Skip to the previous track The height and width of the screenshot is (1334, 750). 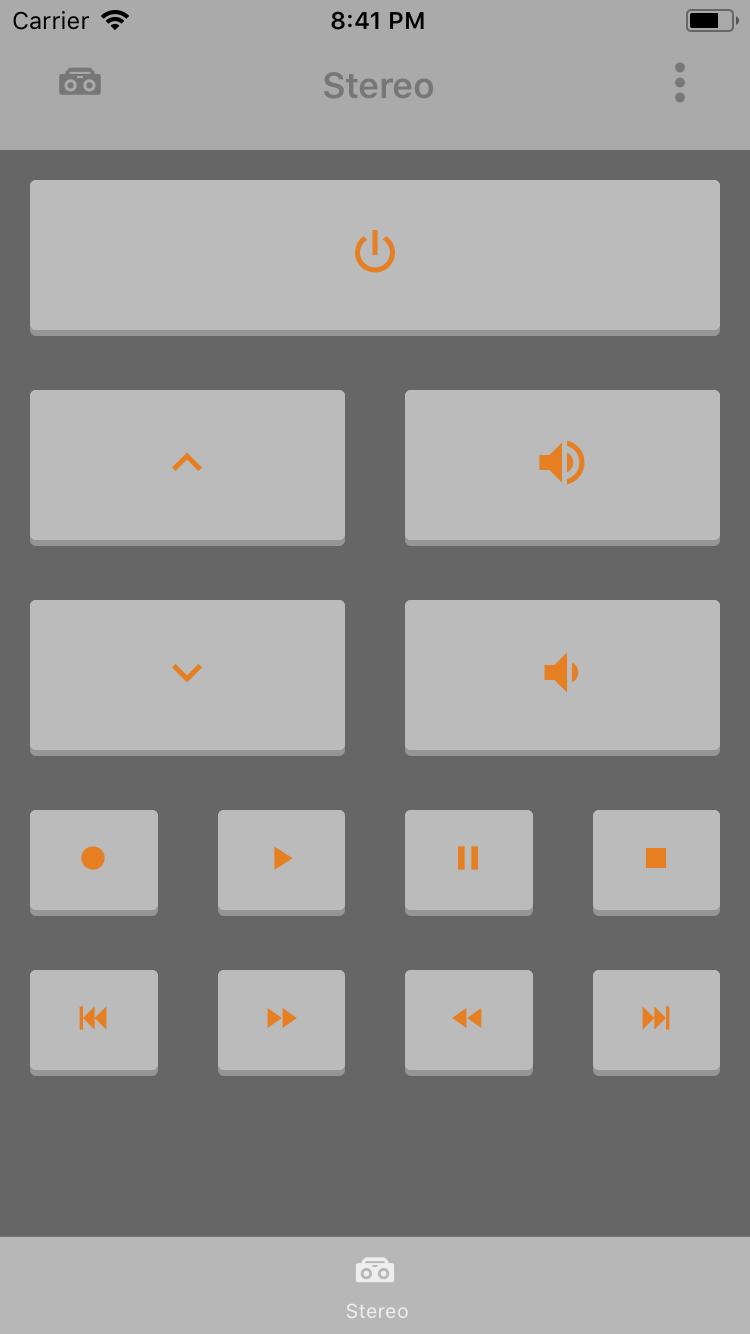coord(93,1019)
